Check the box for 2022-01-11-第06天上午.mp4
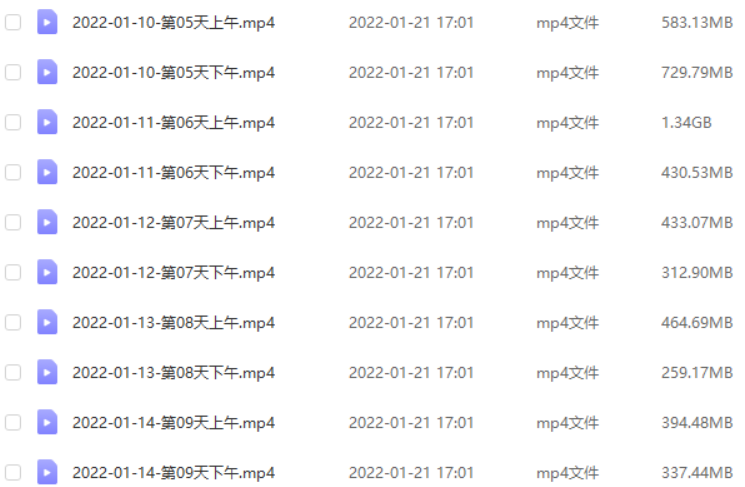Image resolution: width=745 pixels, height=487 pixels. (x=13, y=122)
